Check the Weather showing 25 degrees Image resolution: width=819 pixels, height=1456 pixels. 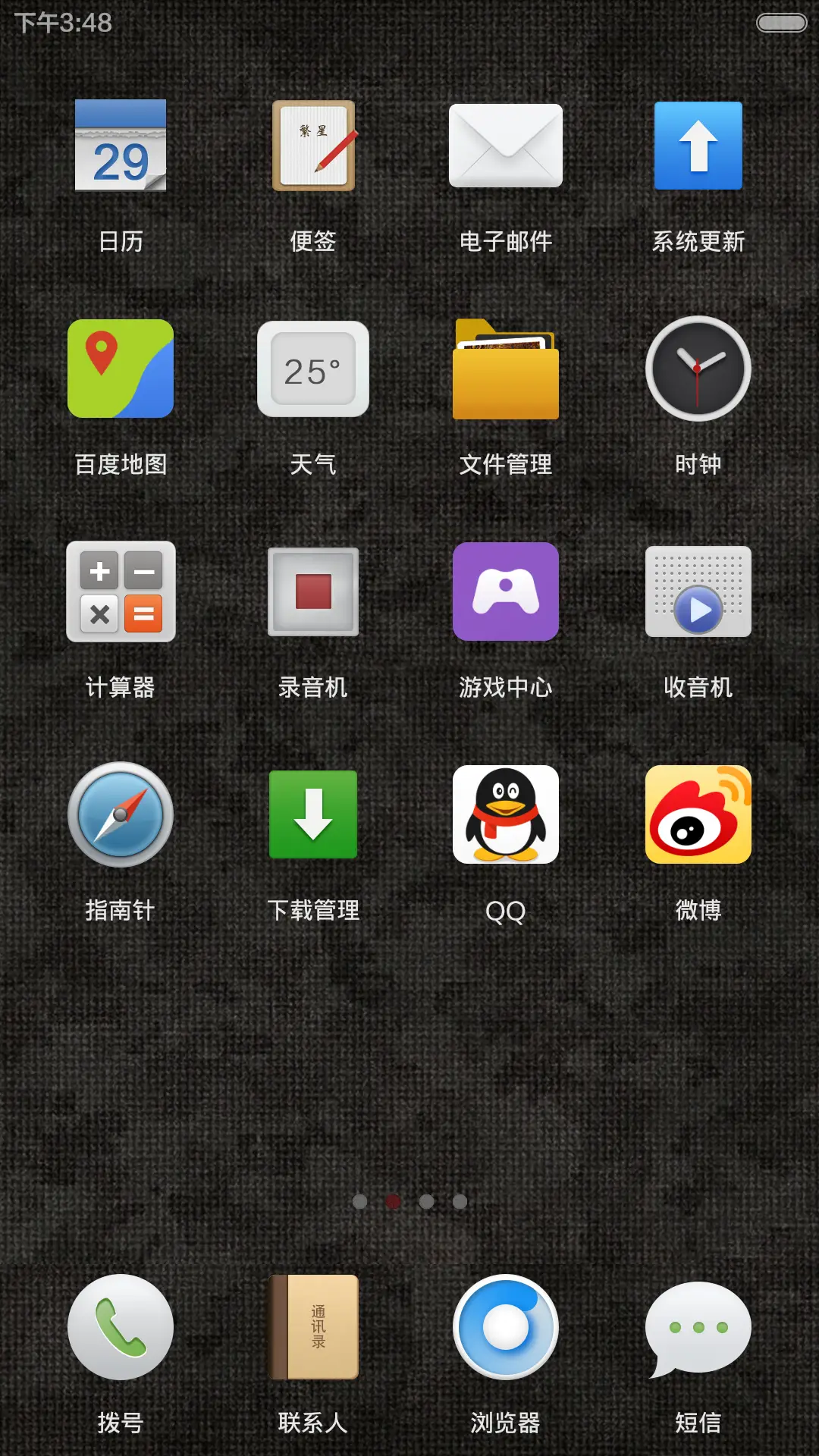[x=313, y=369]
